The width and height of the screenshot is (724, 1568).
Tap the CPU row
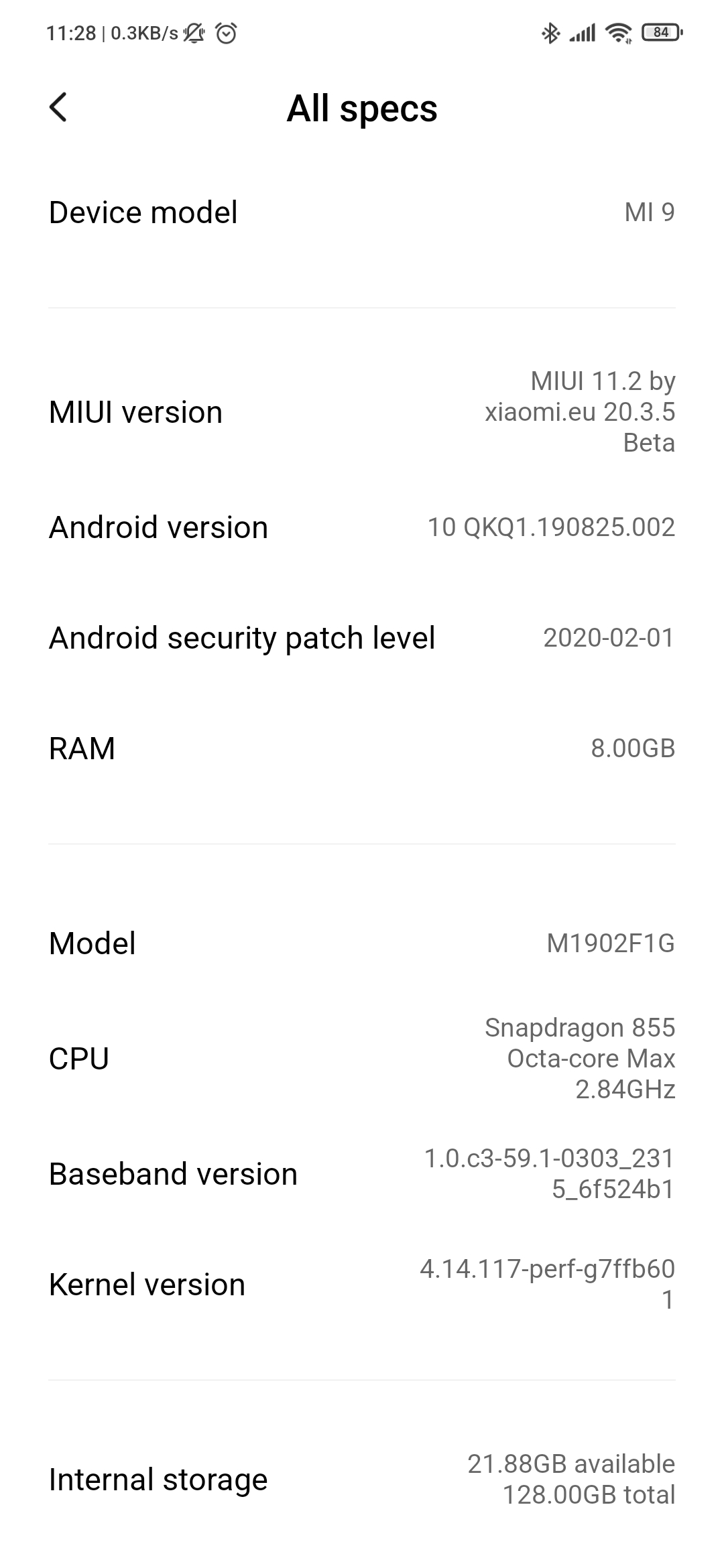pyautogui.click(x=362, y=1059)
